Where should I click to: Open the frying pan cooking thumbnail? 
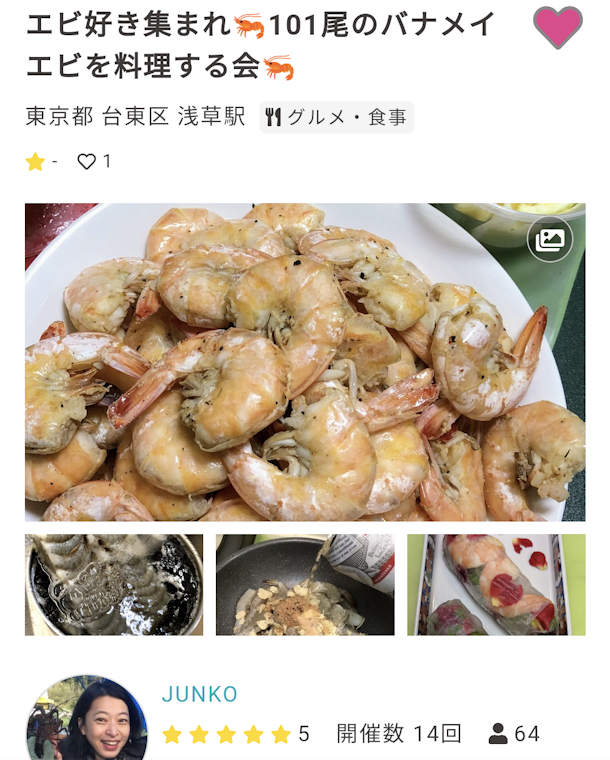tap(305, 585)
